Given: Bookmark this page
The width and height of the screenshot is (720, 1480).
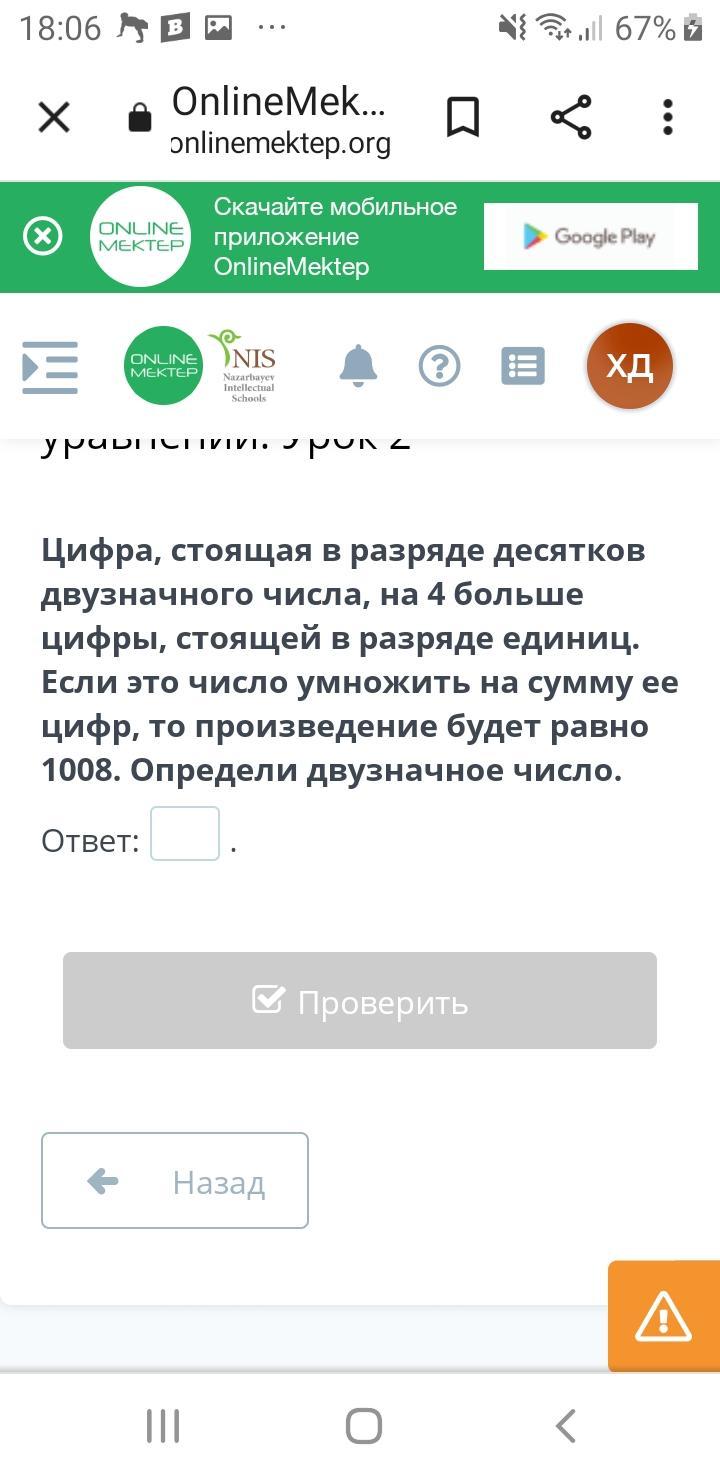Looking at the screenshot, I should click(x=462, y=118).
